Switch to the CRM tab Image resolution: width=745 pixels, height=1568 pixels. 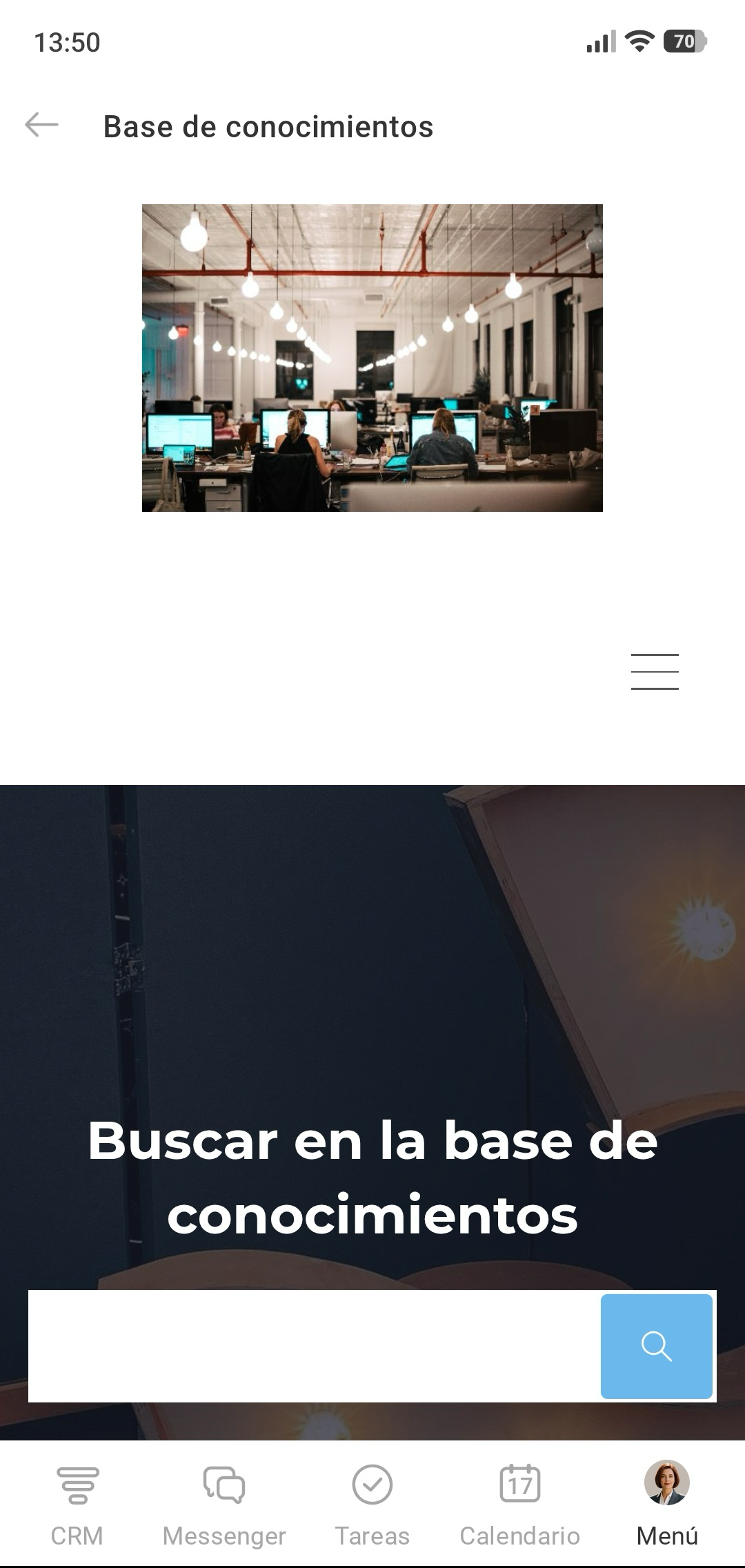tap(77, 1505)
